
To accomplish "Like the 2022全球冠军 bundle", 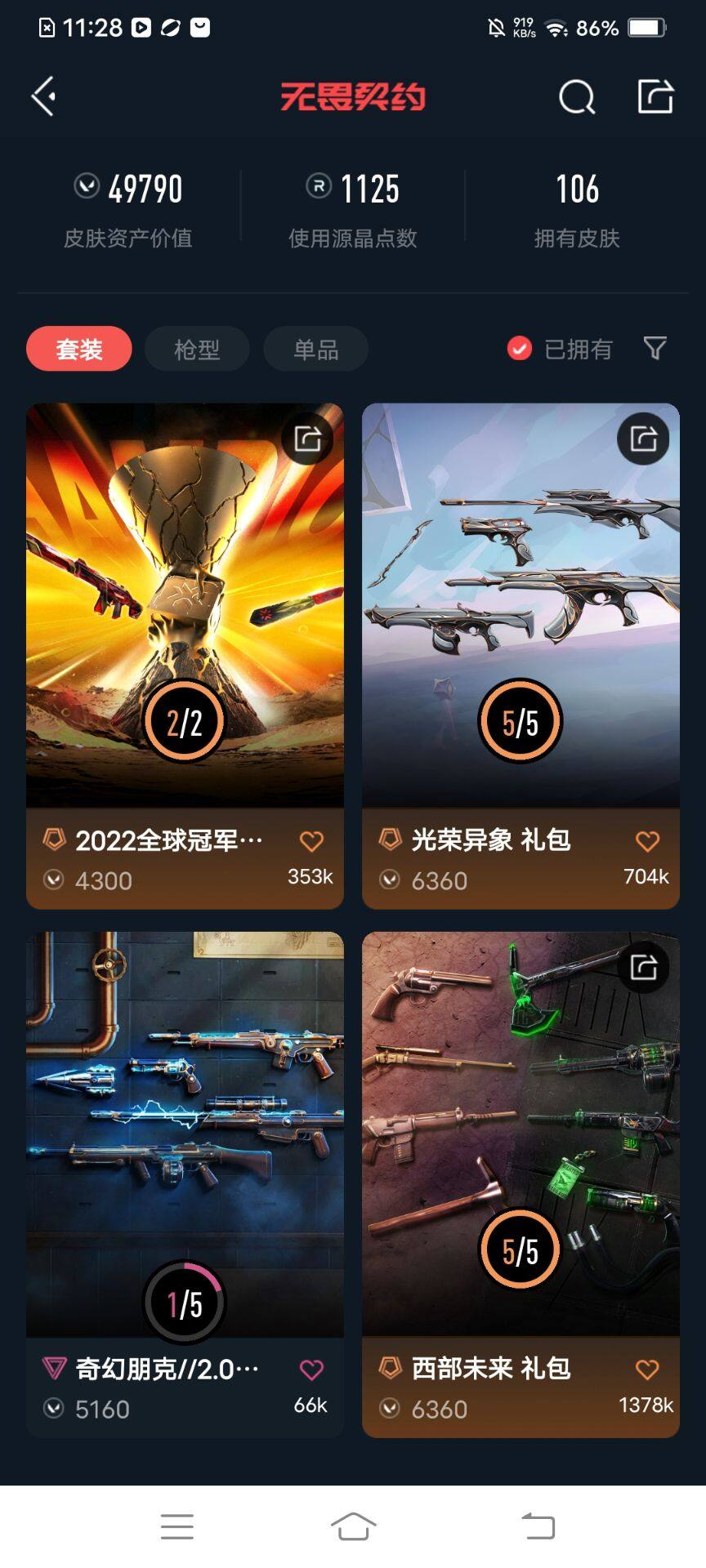I will [311, 840].
